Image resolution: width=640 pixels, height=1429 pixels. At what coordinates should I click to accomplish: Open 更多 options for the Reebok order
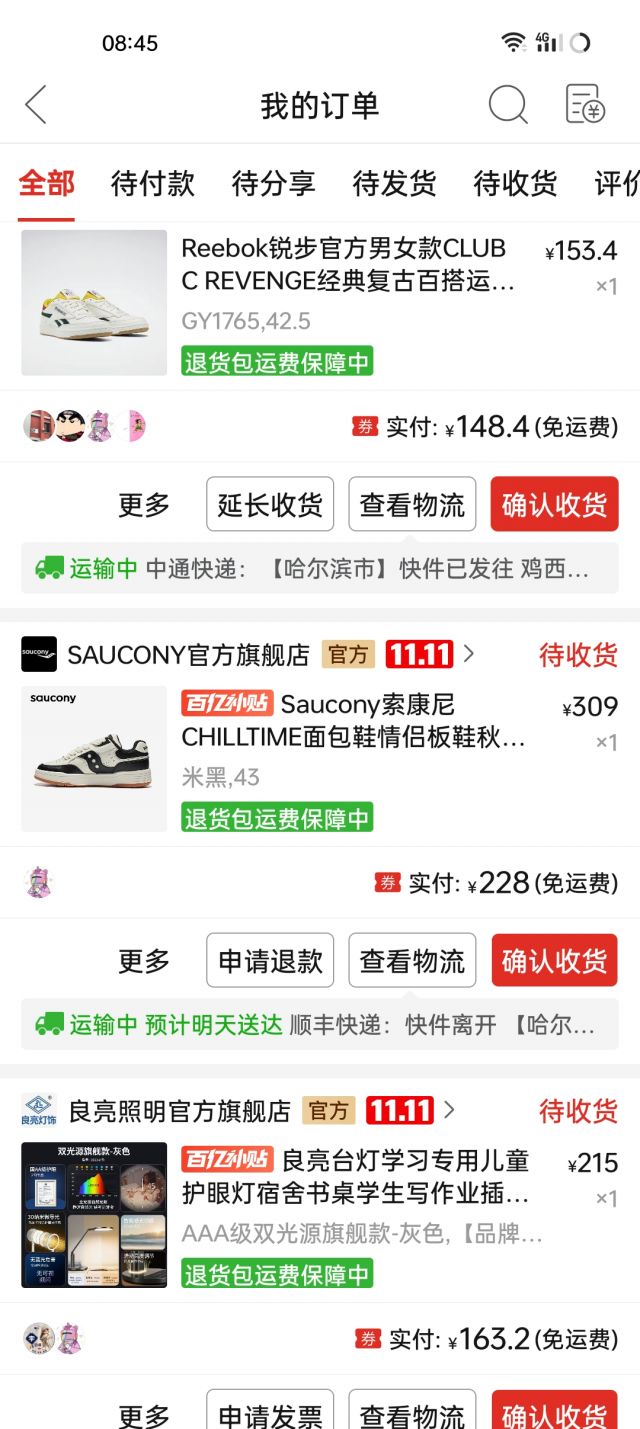pos(144,505)
